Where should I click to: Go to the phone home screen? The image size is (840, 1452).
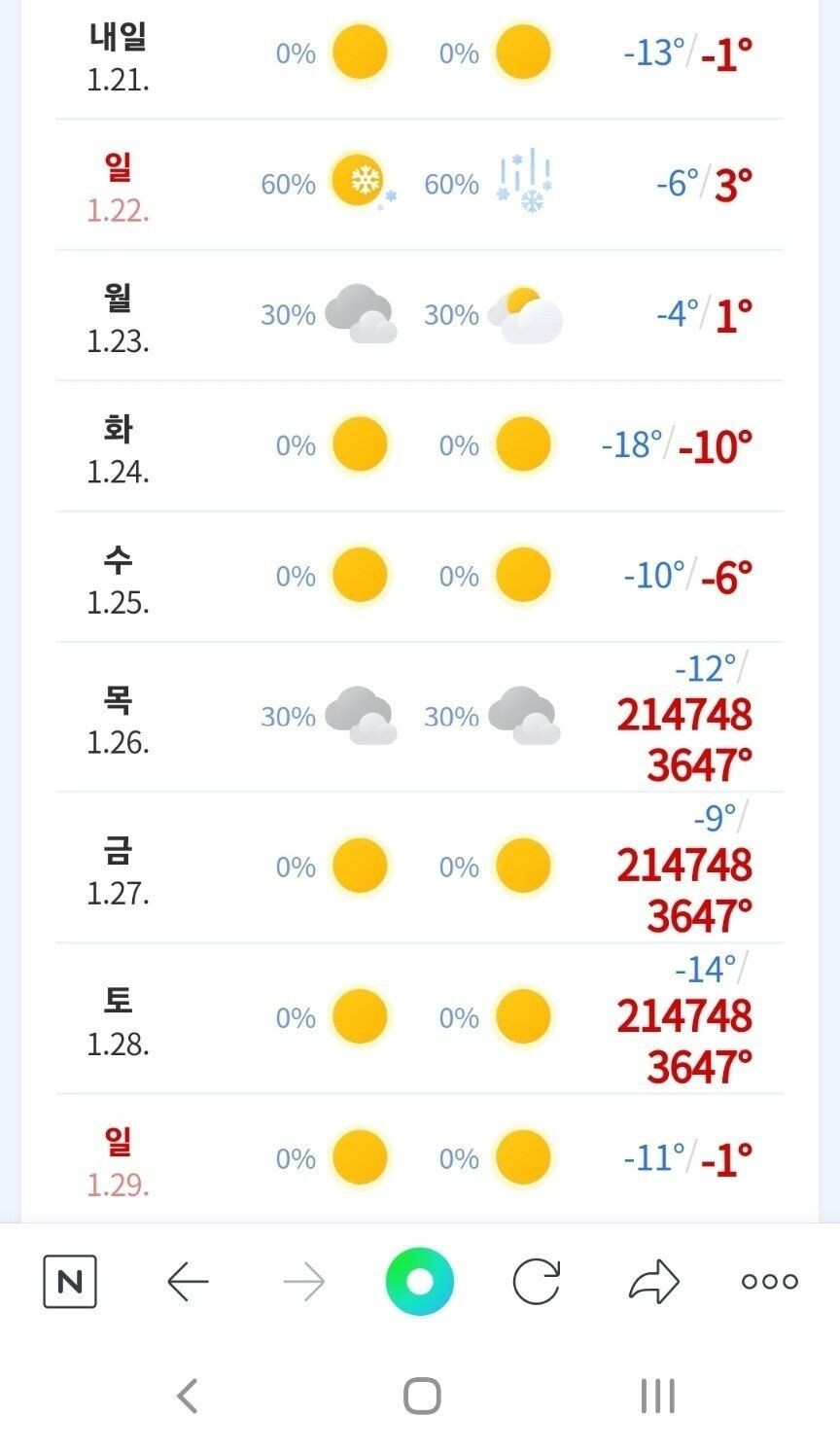422,1397
